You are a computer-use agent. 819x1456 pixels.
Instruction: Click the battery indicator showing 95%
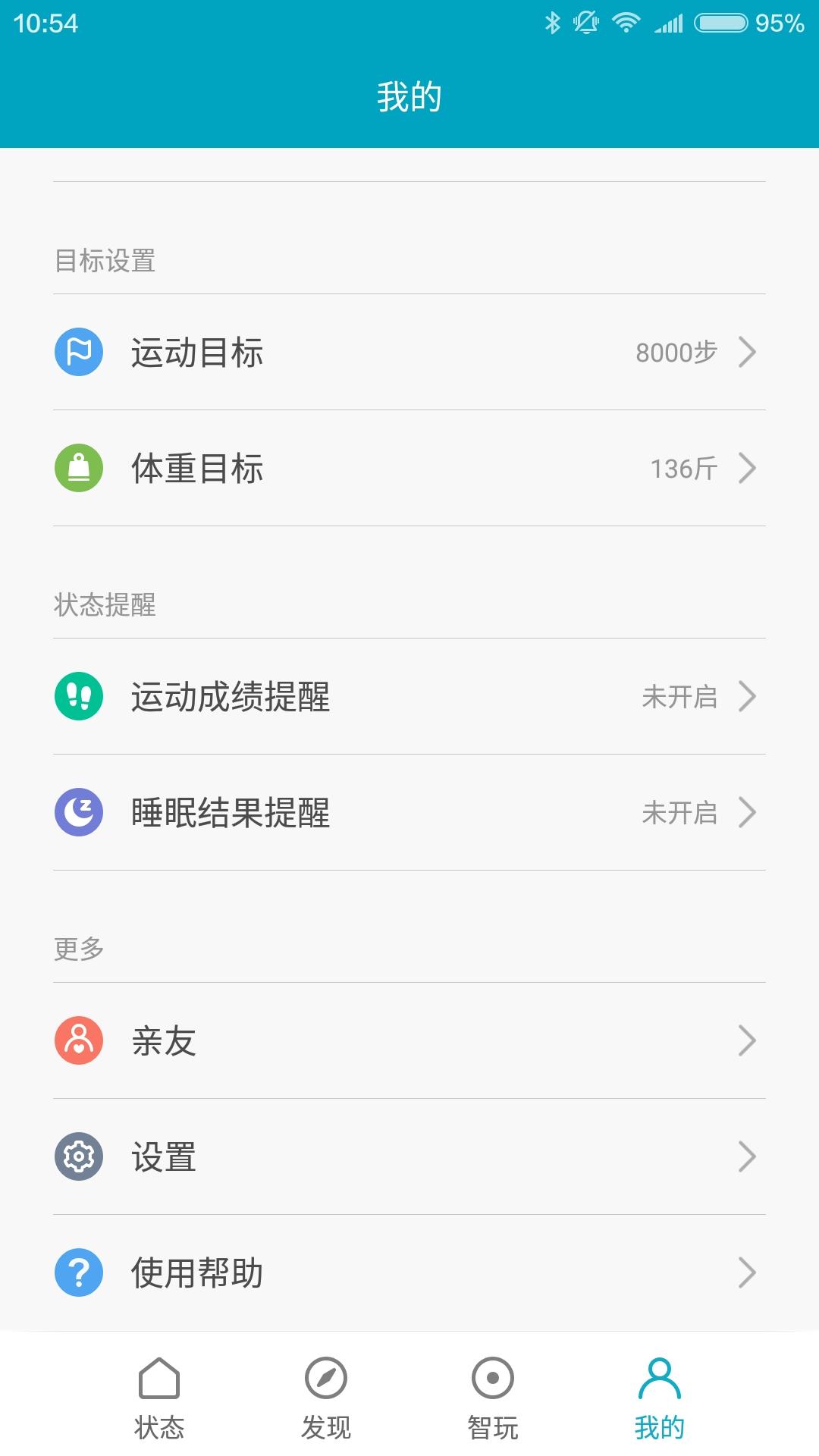tap(720, 23)
